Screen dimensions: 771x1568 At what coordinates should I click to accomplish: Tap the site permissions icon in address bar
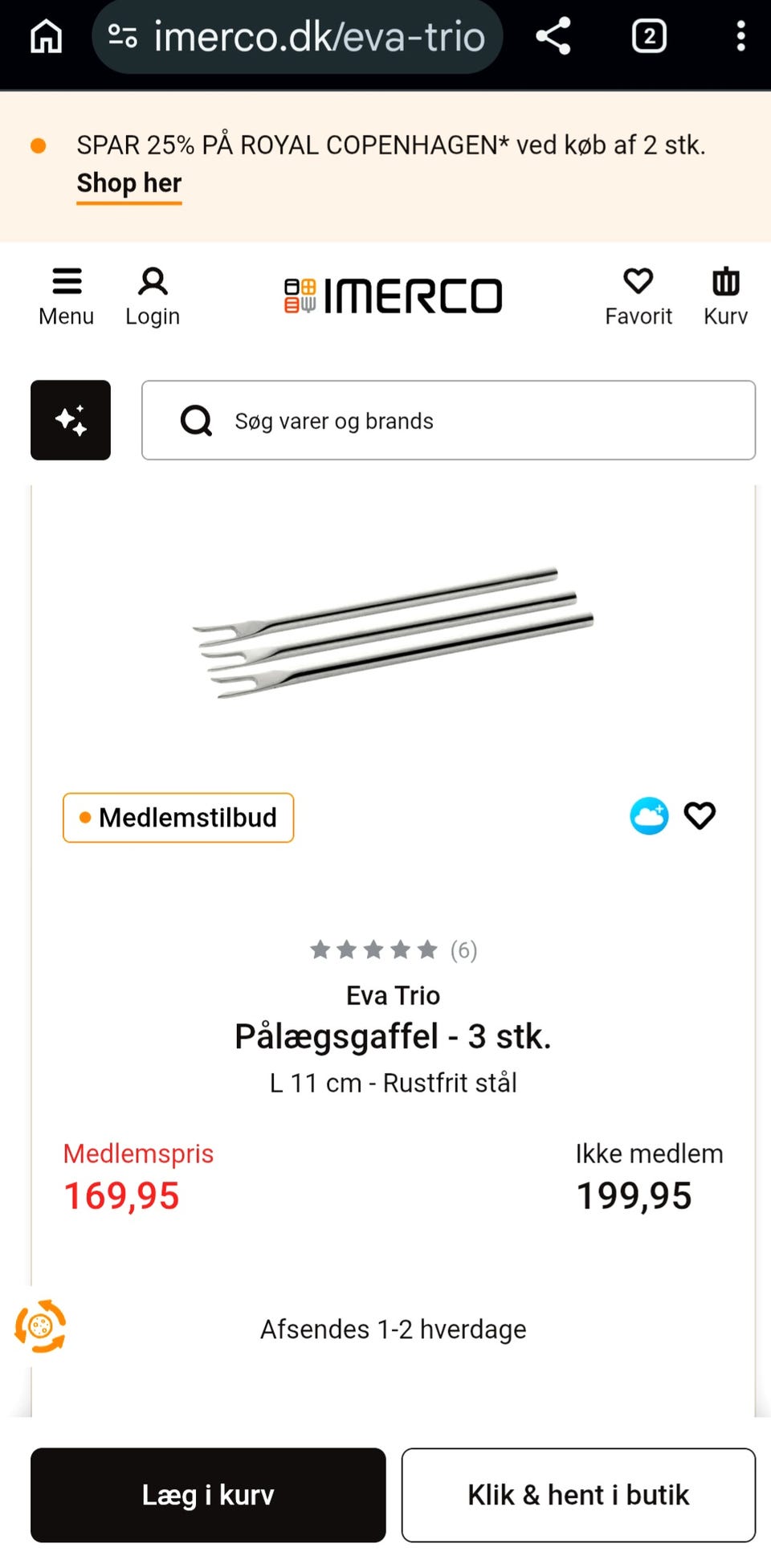tap(121, 35)
